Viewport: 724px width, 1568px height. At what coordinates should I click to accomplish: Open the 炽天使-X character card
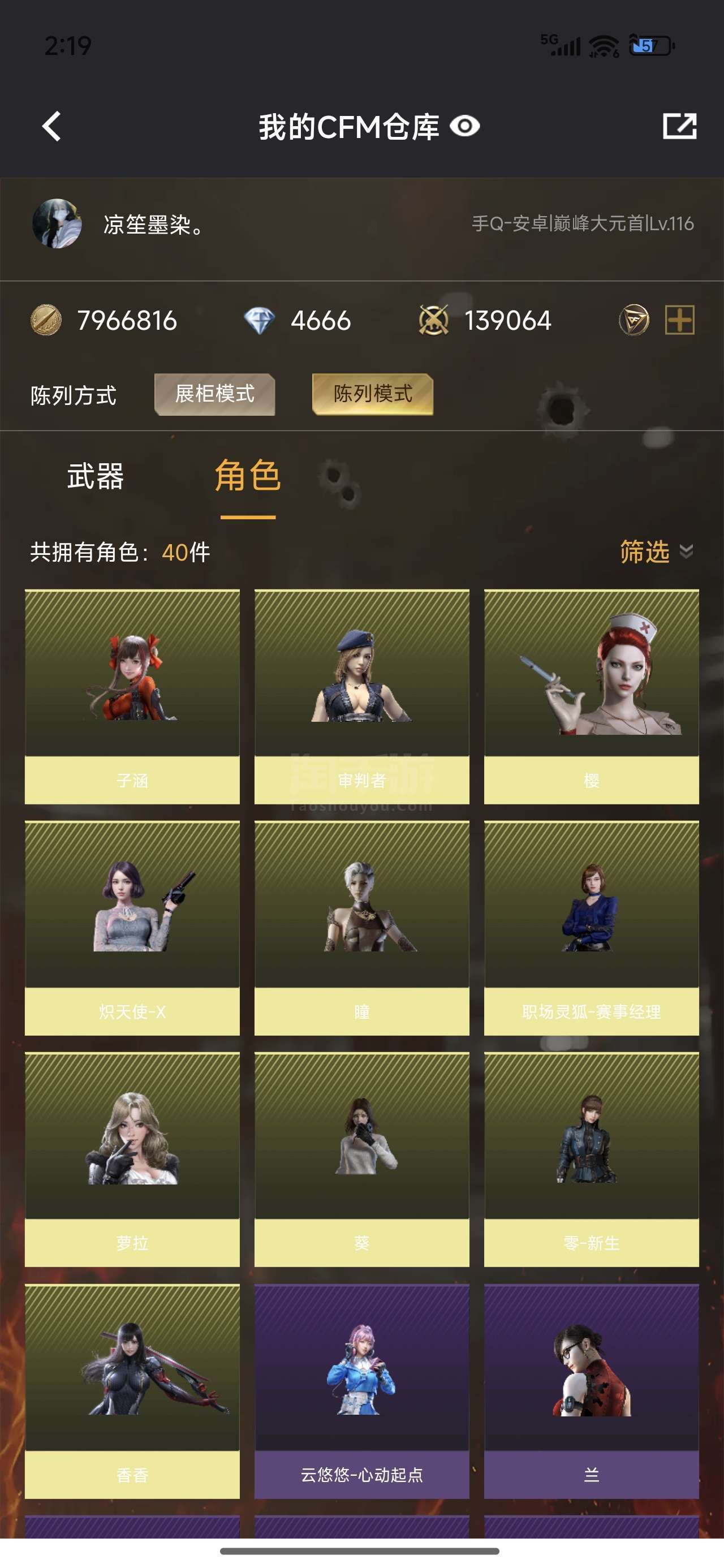click(132, 928)
